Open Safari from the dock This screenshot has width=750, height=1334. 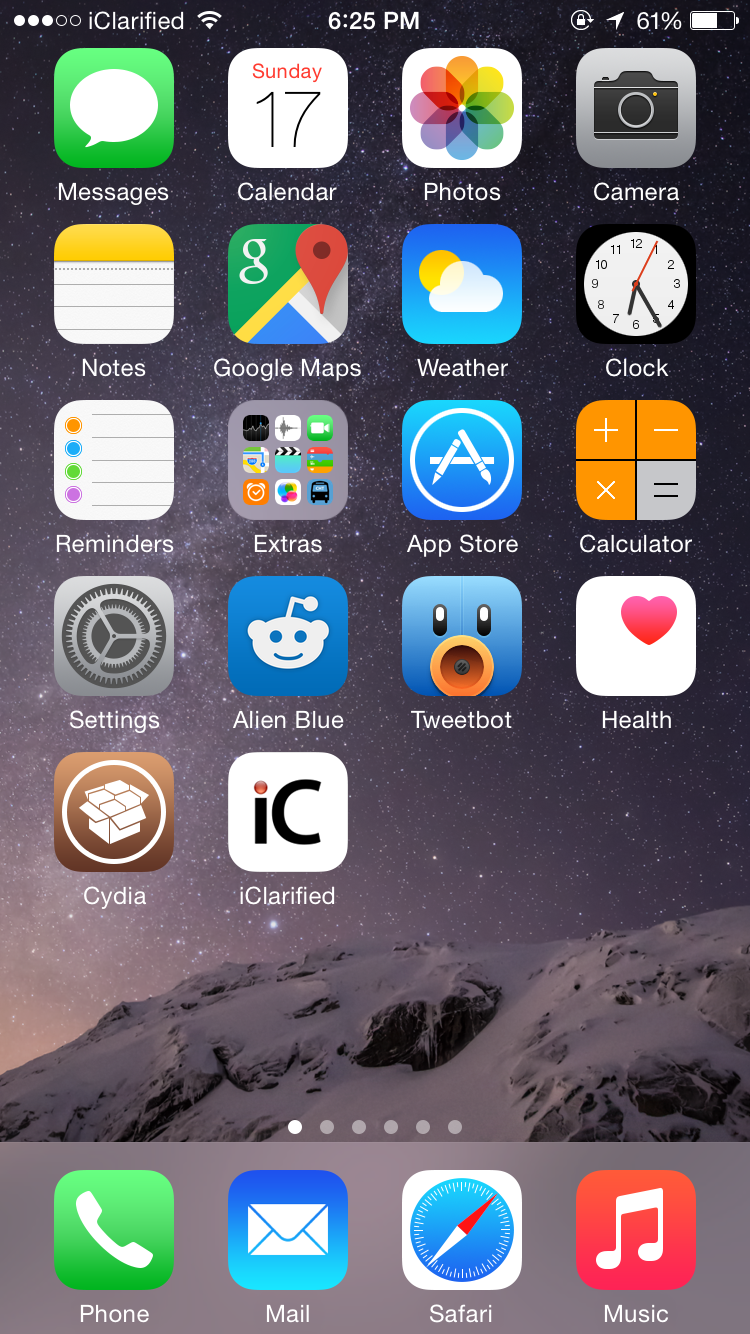(x=462, y=1230)
